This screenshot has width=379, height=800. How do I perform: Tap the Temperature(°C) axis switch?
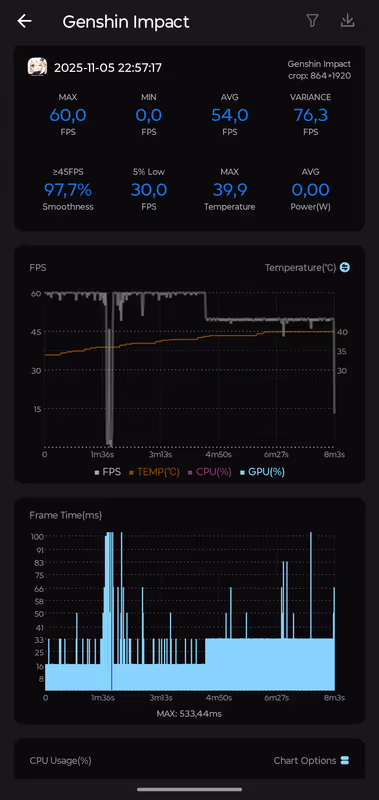[345, 267]
